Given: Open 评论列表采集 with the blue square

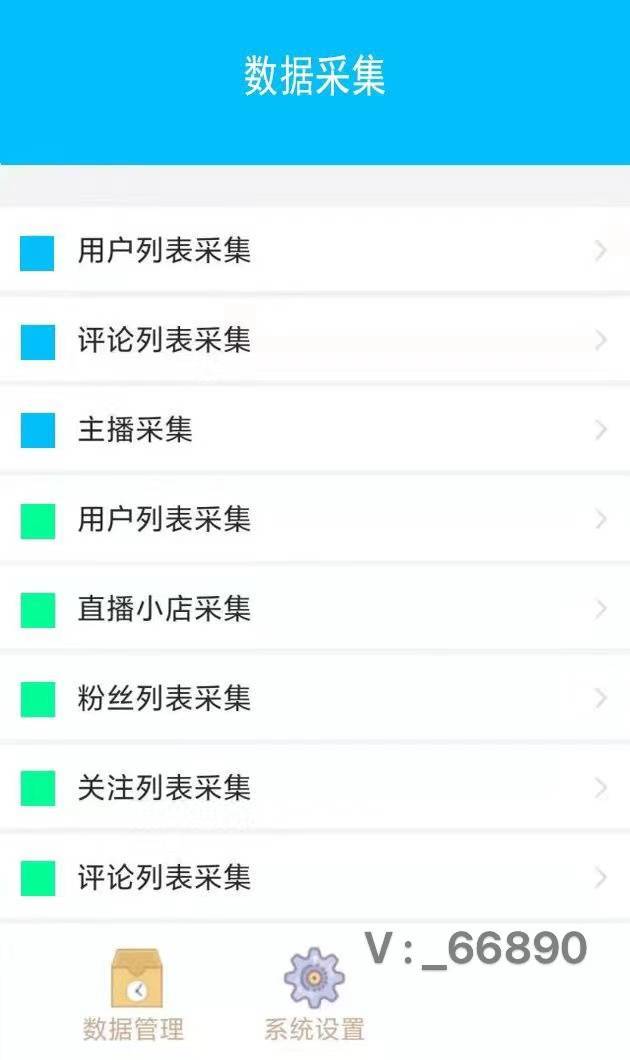Looking at the screenshot, I should coord(315,340).
